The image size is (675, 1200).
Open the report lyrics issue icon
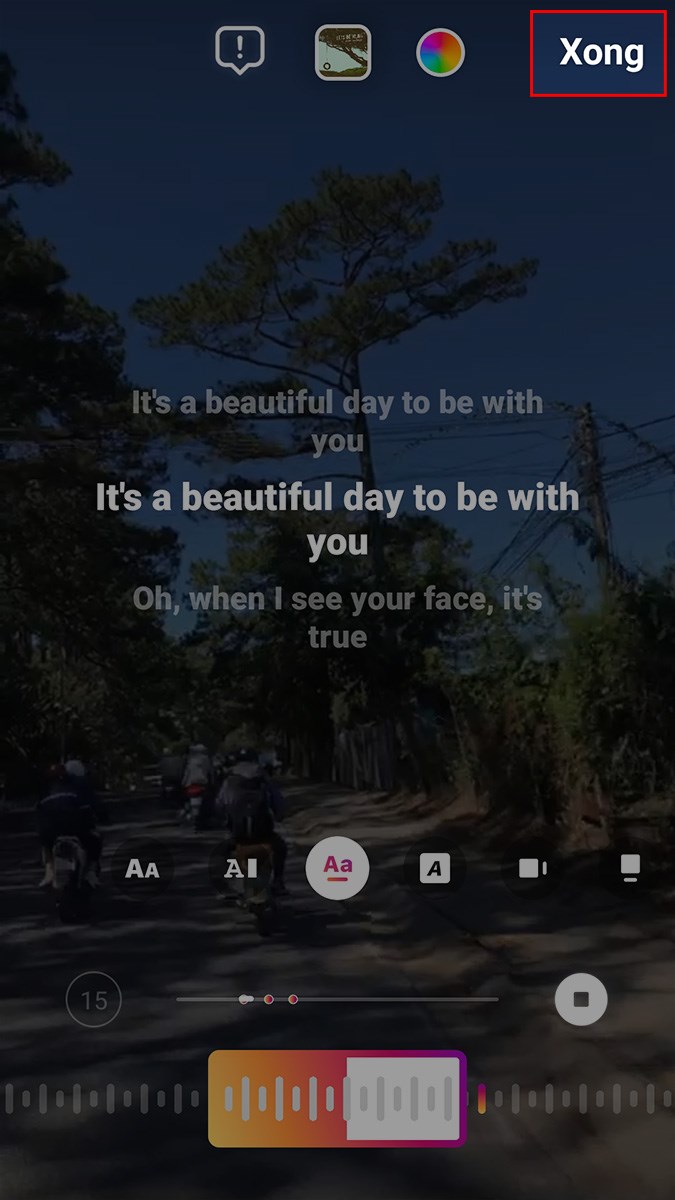click(x=240, y=50)
